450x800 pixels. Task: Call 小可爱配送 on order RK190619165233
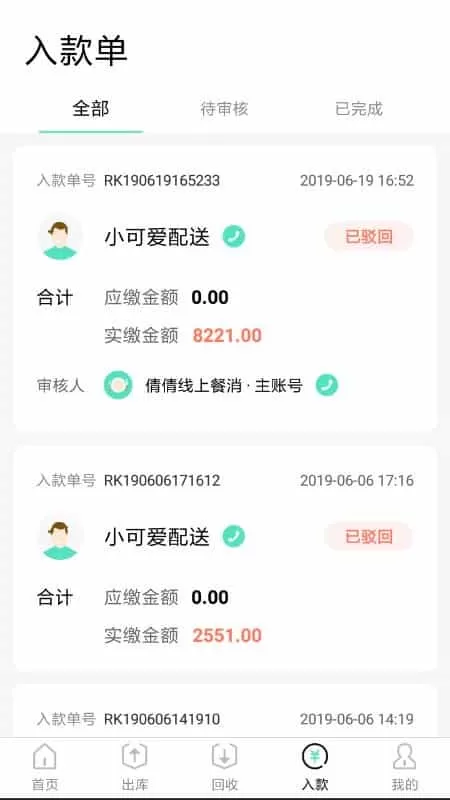234,237
